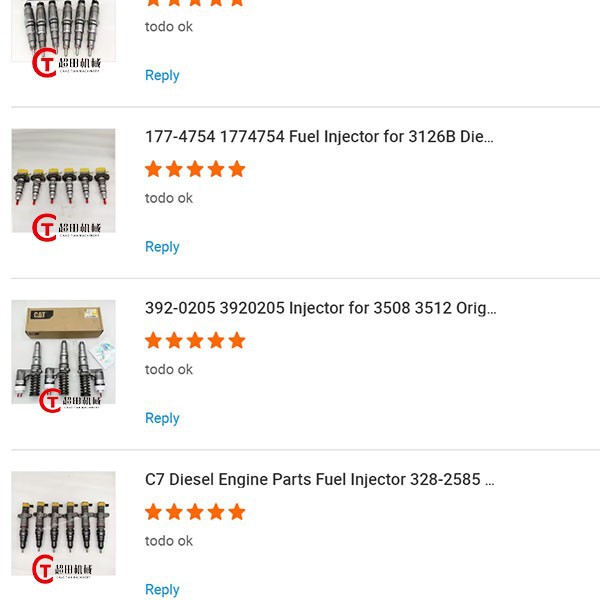
Task: Open the 392-0205 3920205 Injector product
Action: point(320,308)
